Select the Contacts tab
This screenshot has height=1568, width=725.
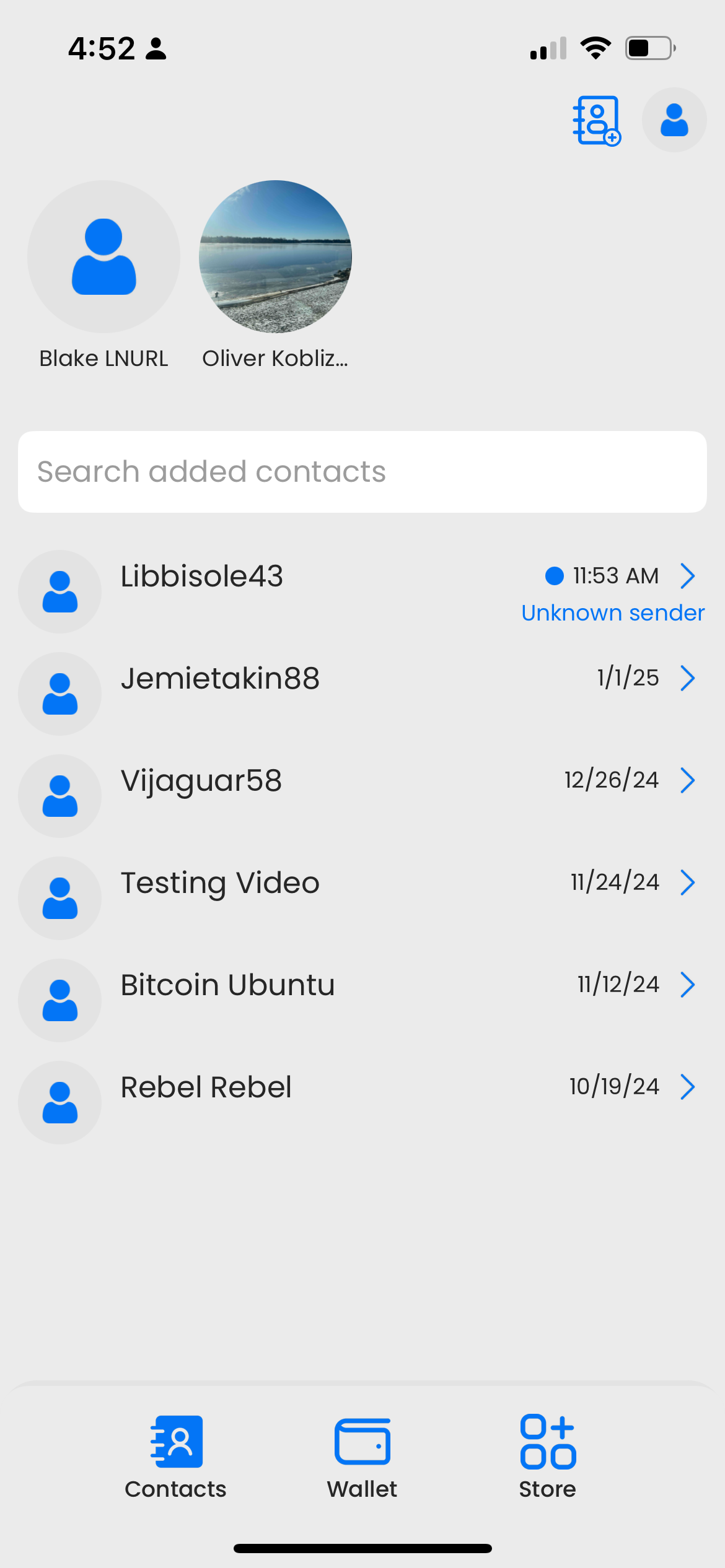[176, 1455]
